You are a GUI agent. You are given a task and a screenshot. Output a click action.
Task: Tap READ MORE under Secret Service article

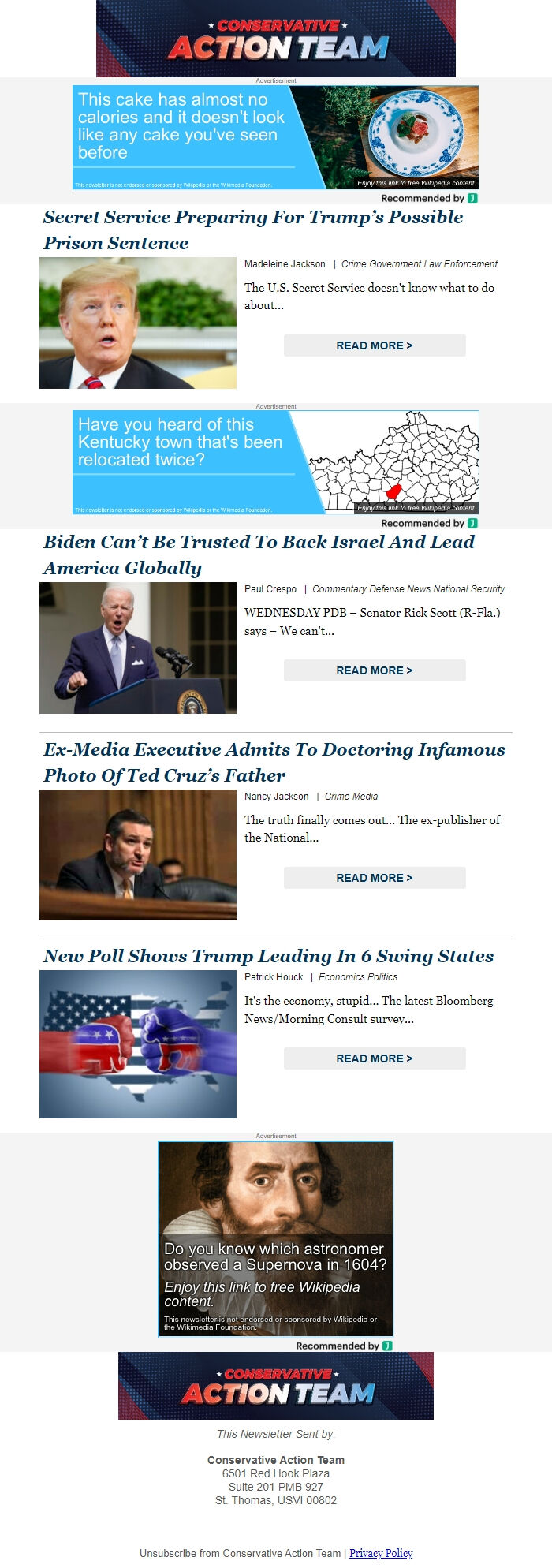click(375, 345)
